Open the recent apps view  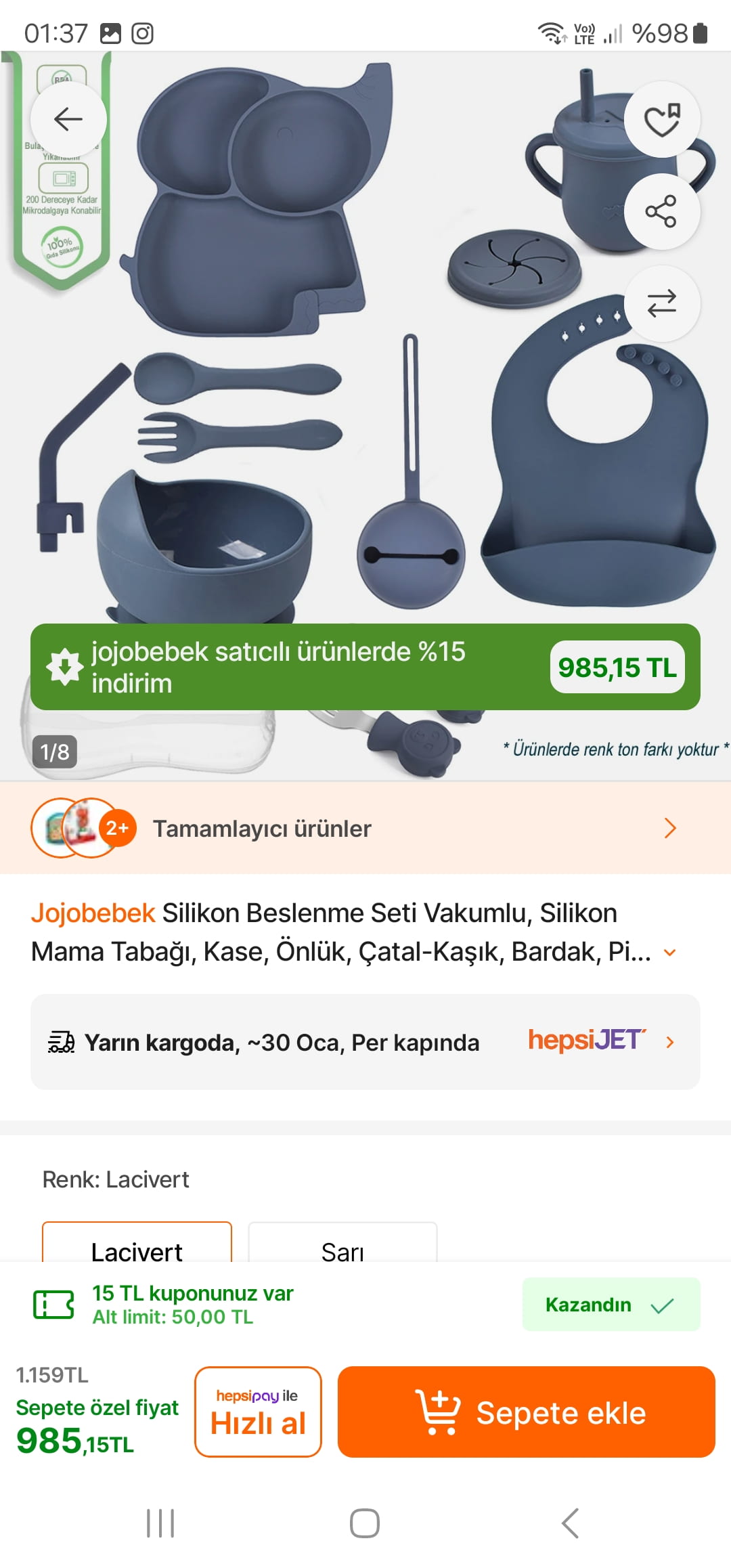pyautogui.click(x=160, y=1523)
